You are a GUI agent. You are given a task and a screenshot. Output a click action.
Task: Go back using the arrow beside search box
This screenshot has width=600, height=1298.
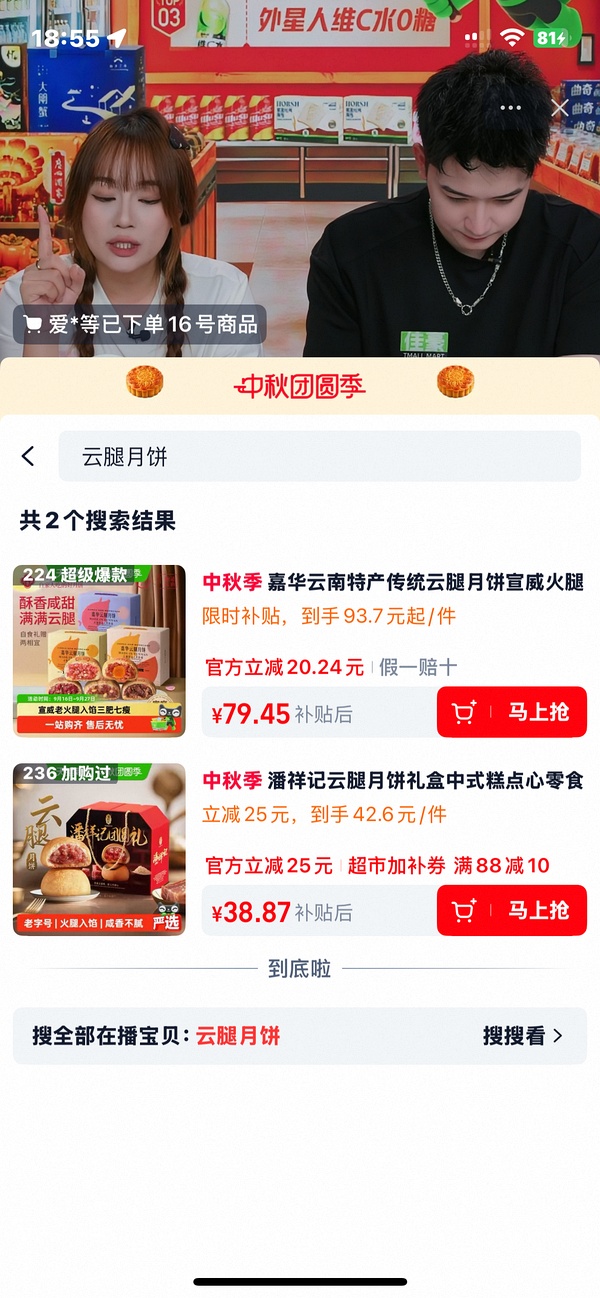coord(28,456)
